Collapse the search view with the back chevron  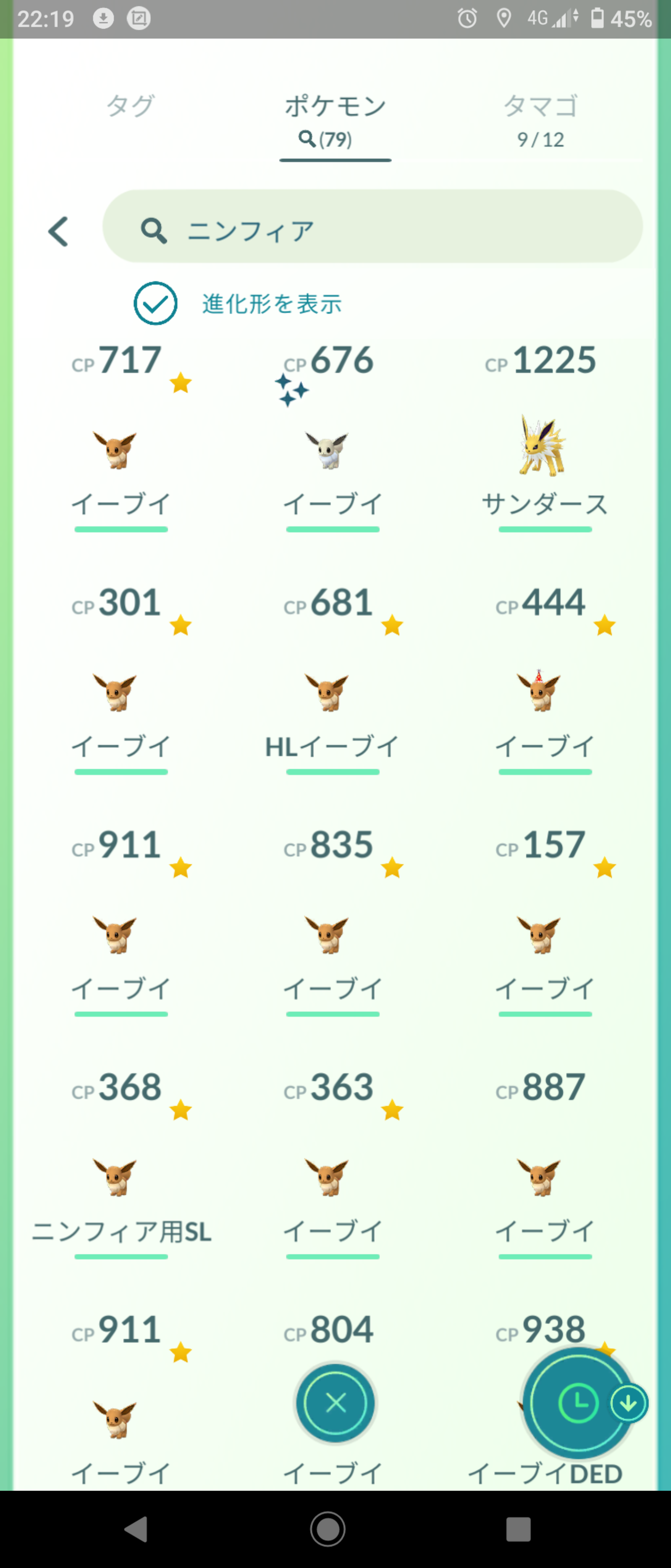coord(58,231)
